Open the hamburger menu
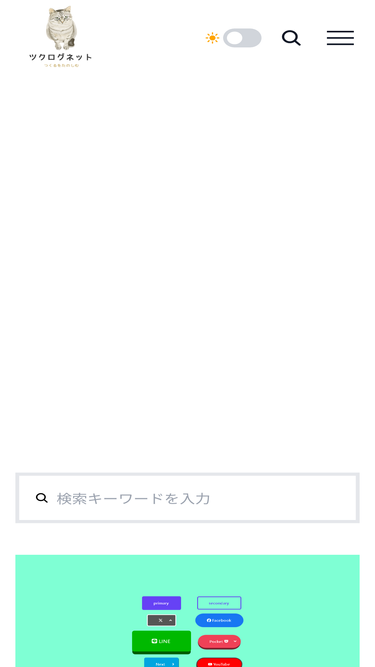This screenshot has height=667, width=375. pyautogui.click(x=340, y=38)
